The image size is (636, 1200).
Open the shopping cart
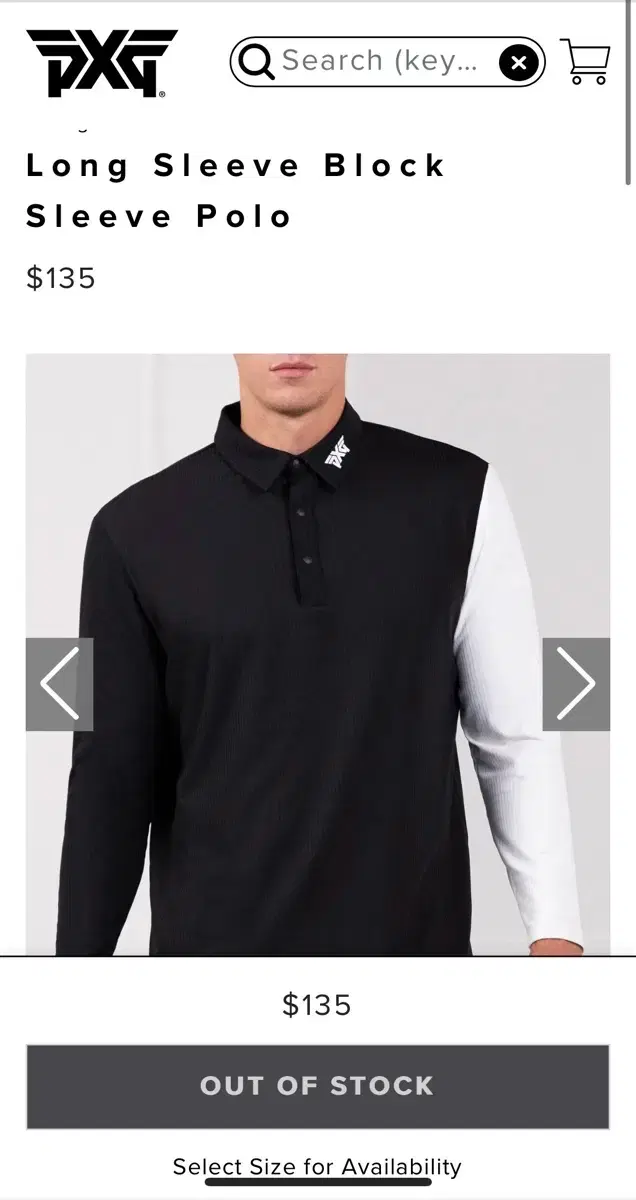point(585,62)
